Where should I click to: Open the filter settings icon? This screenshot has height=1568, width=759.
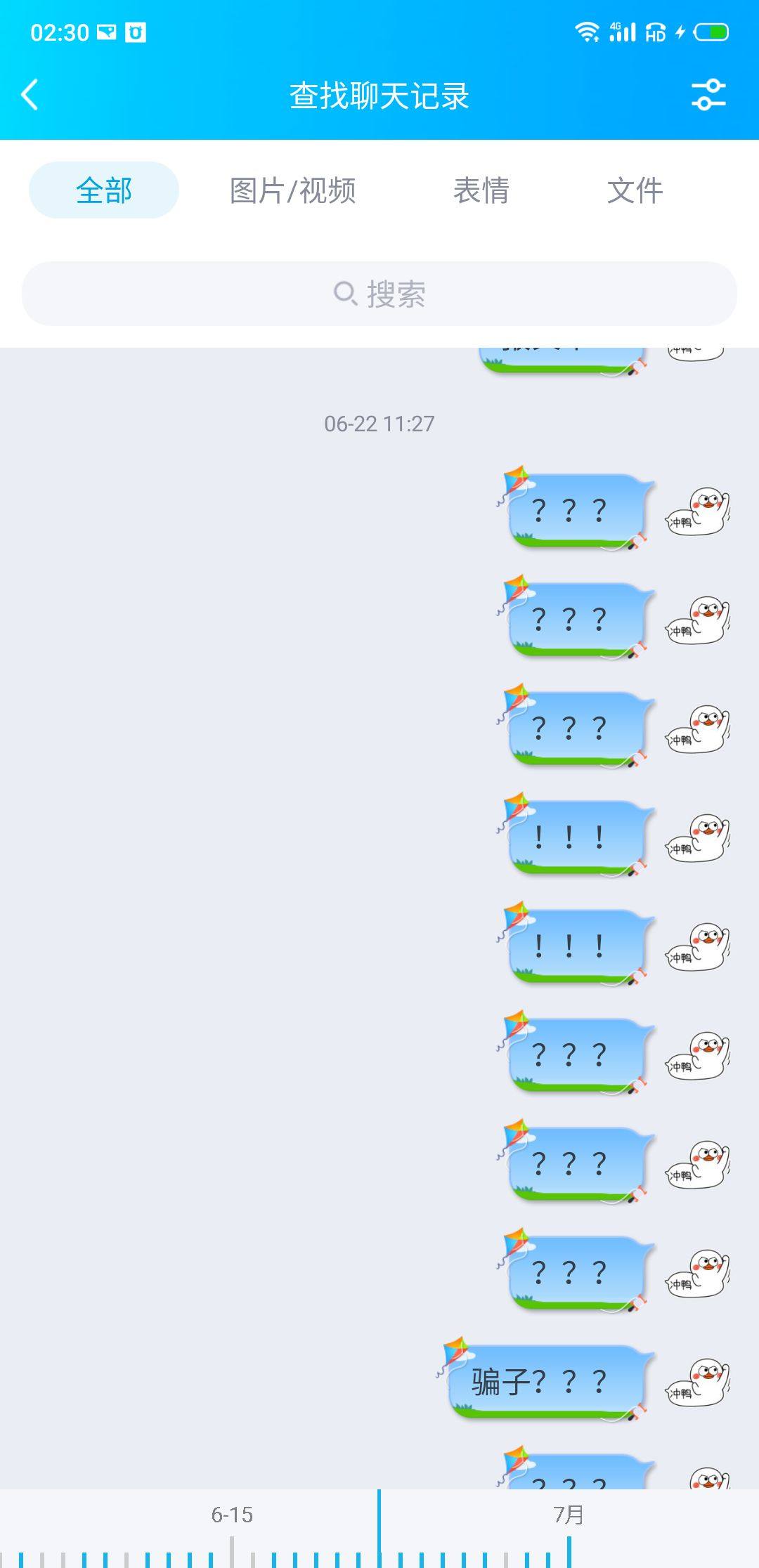click(x=708, y=95)
